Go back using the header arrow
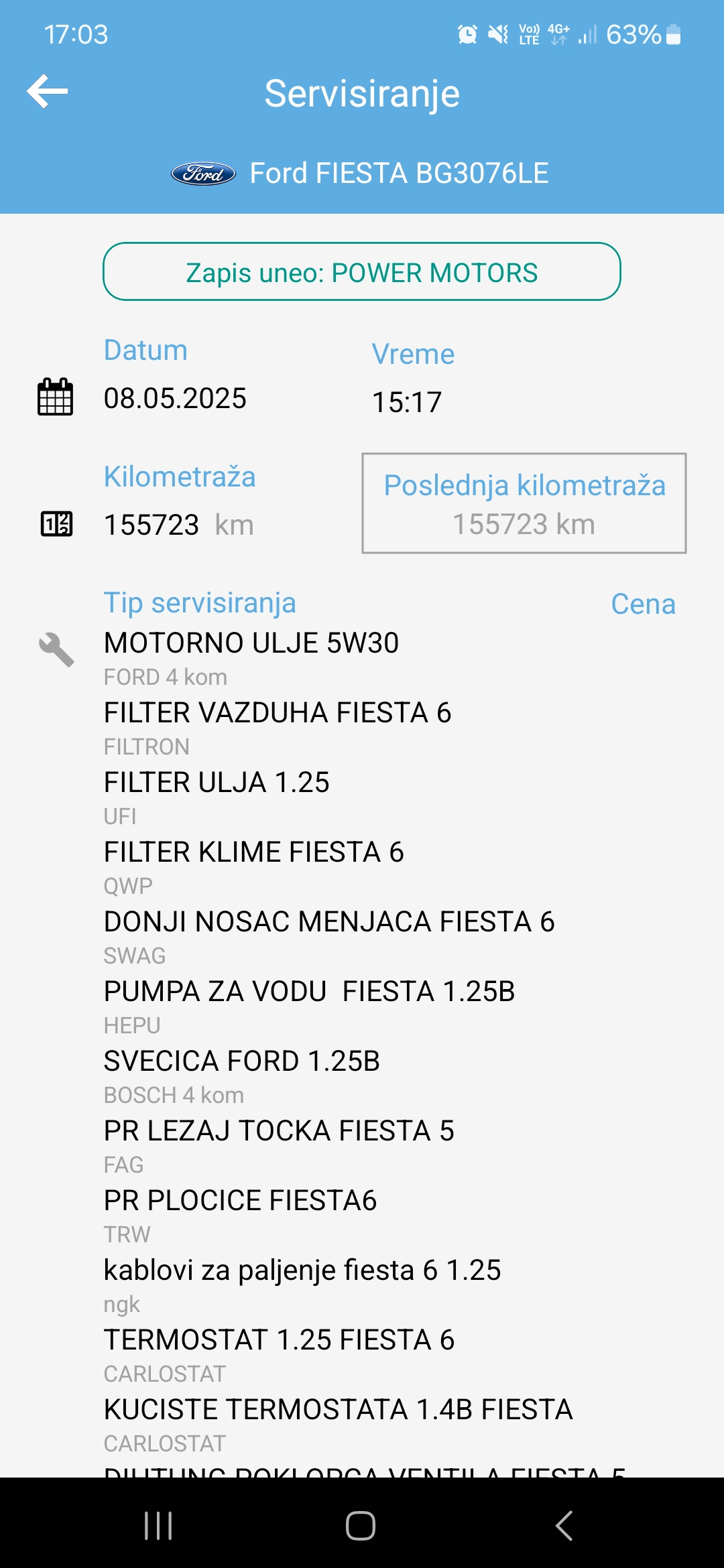The height and width of the screenshot is (1568, 724). coord(47,91)
